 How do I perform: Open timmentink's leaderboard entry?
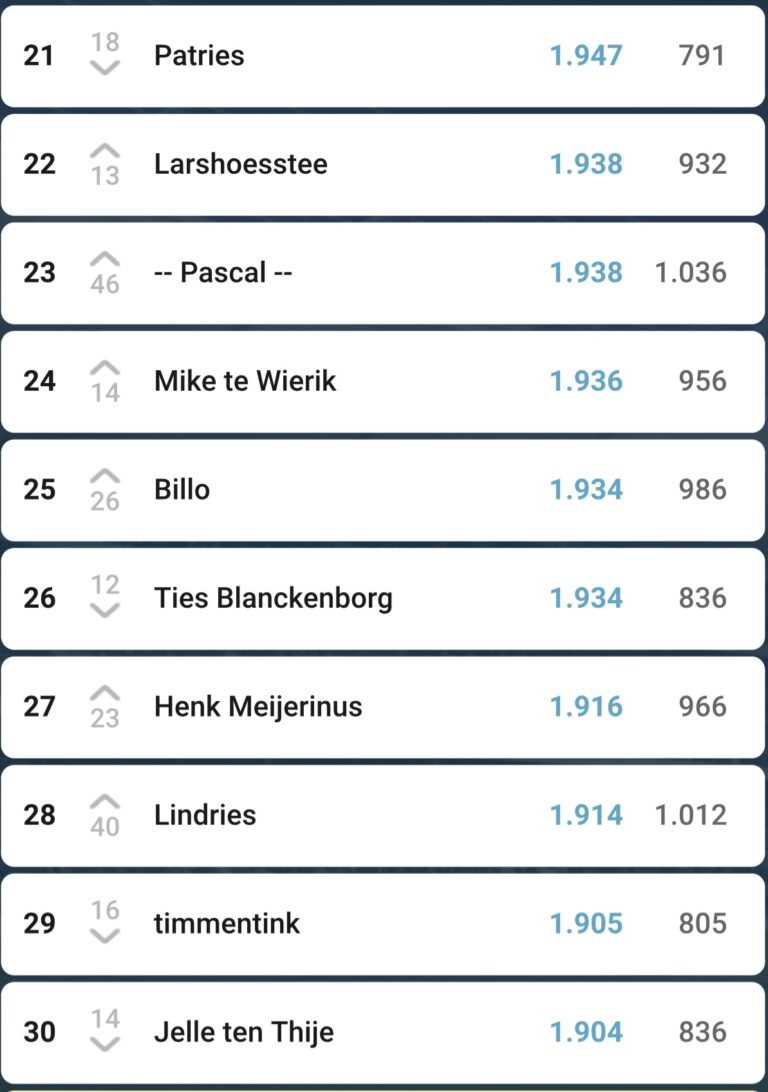[383, 923]
